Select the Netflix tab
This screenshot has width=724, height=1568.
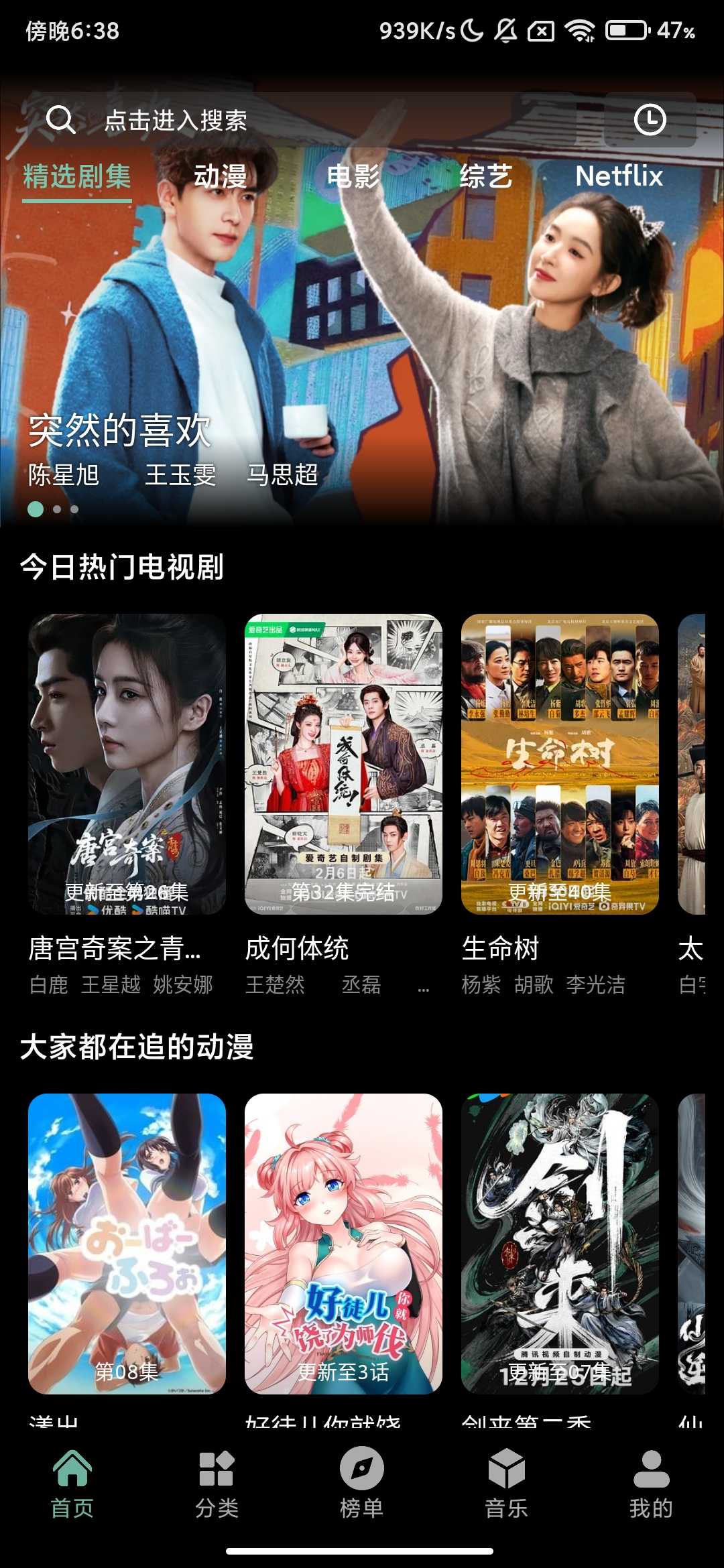coord(620,176)
